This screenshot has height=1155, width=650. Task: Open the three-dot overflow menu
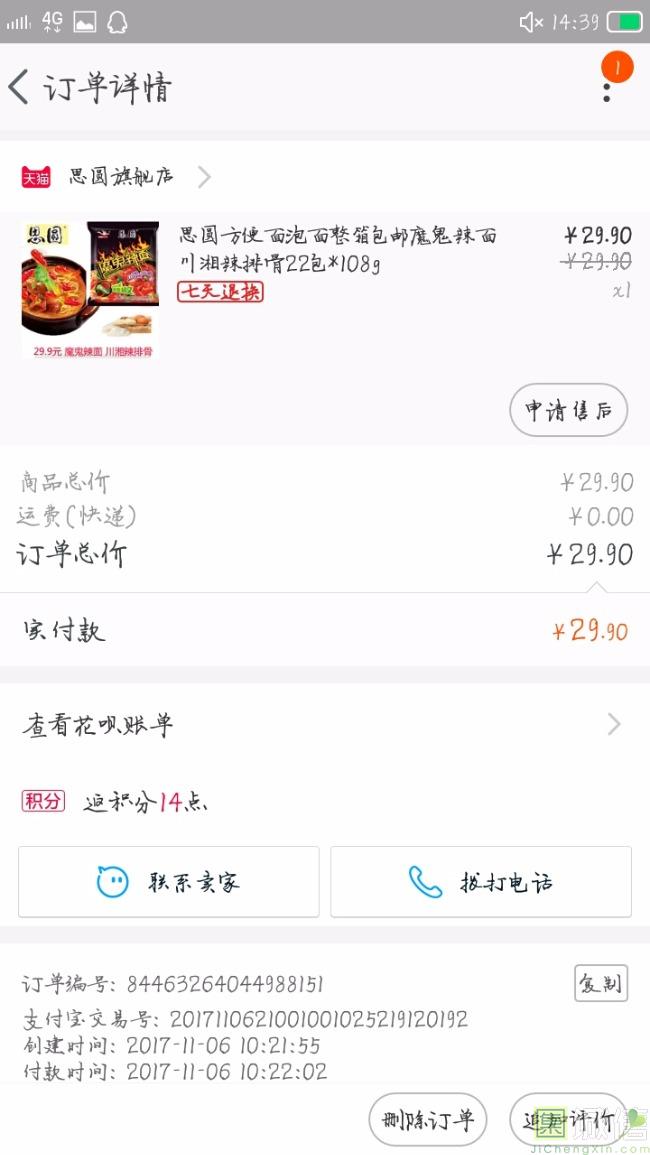607,88
